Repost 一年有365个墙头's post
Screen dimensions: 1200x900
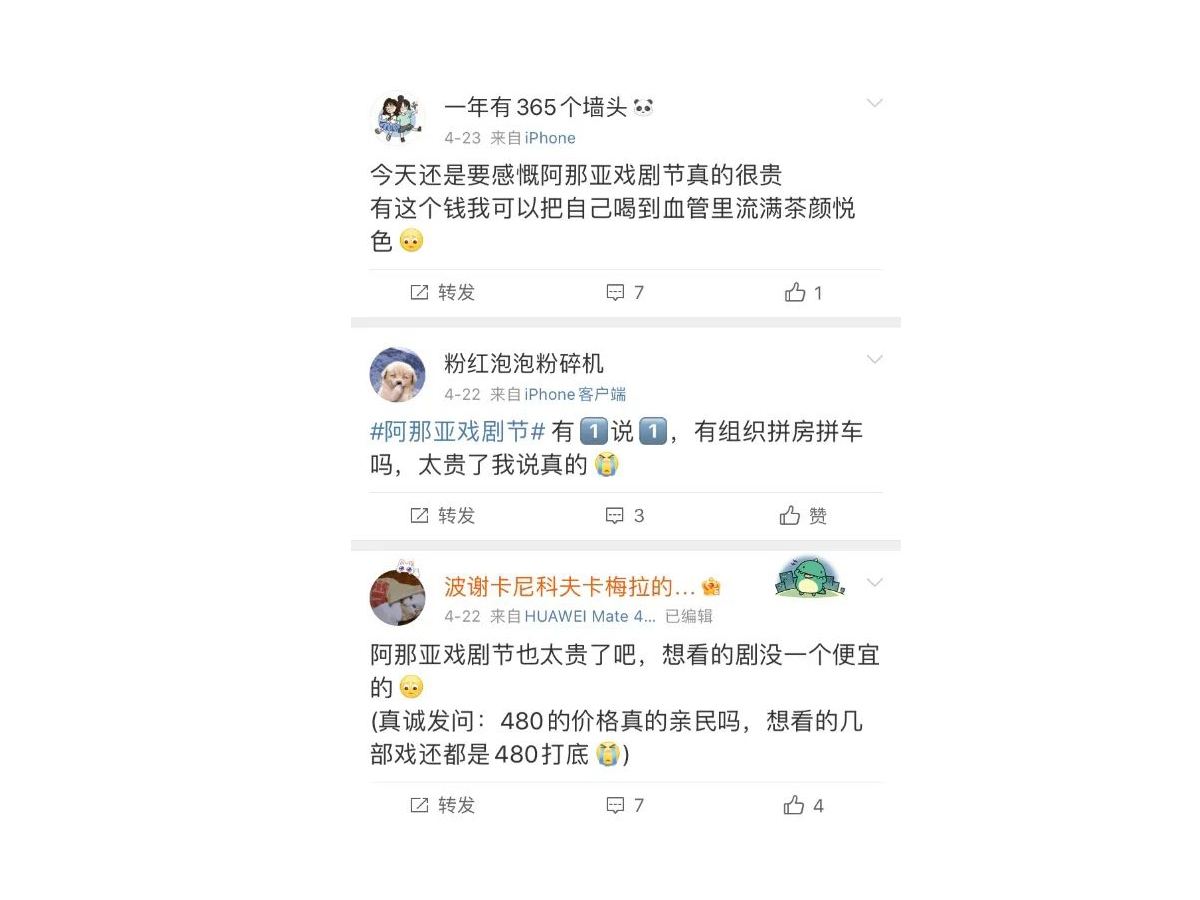tap(442, 292)
